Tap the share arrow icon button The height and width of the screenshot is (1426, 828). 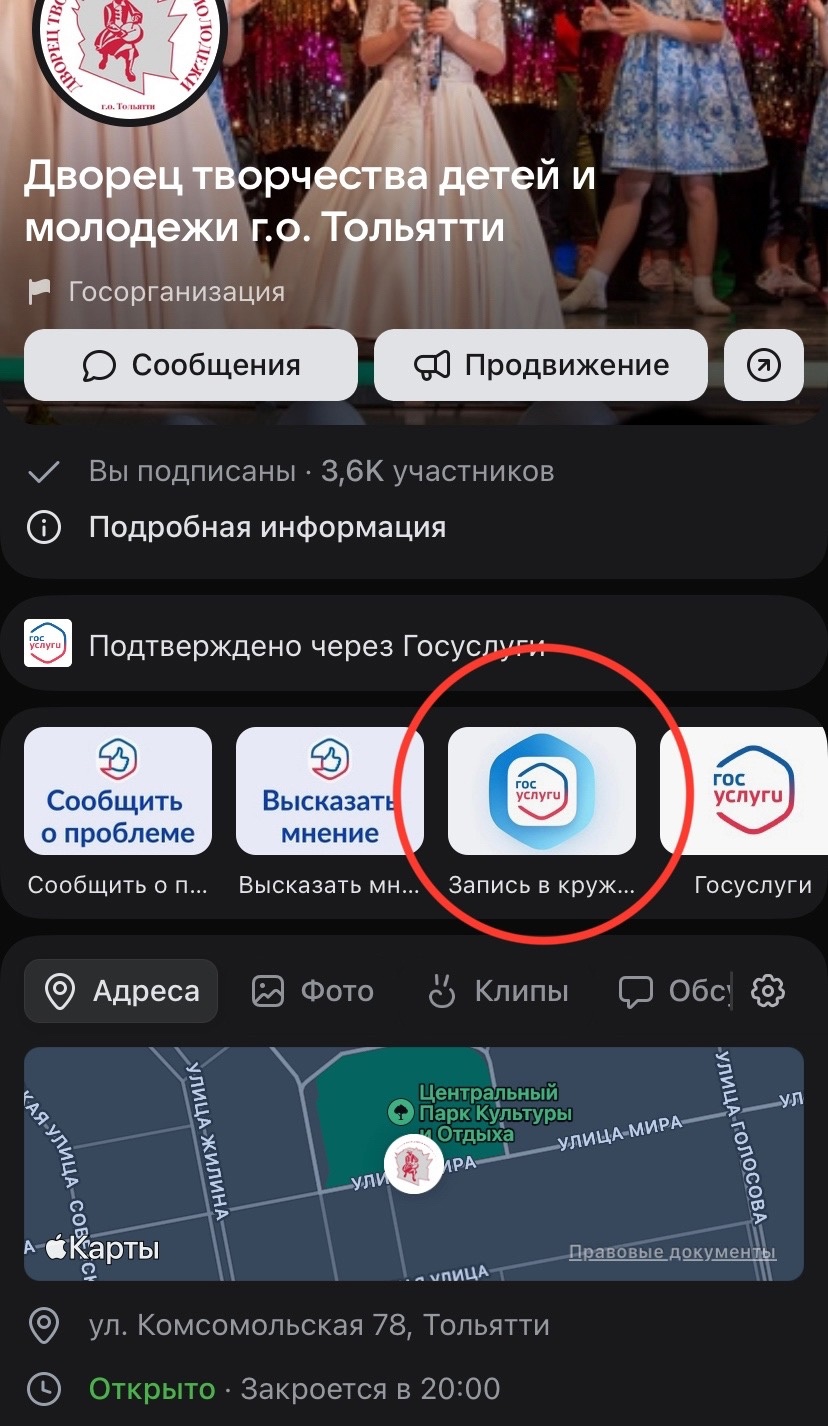tap(764, 365)
